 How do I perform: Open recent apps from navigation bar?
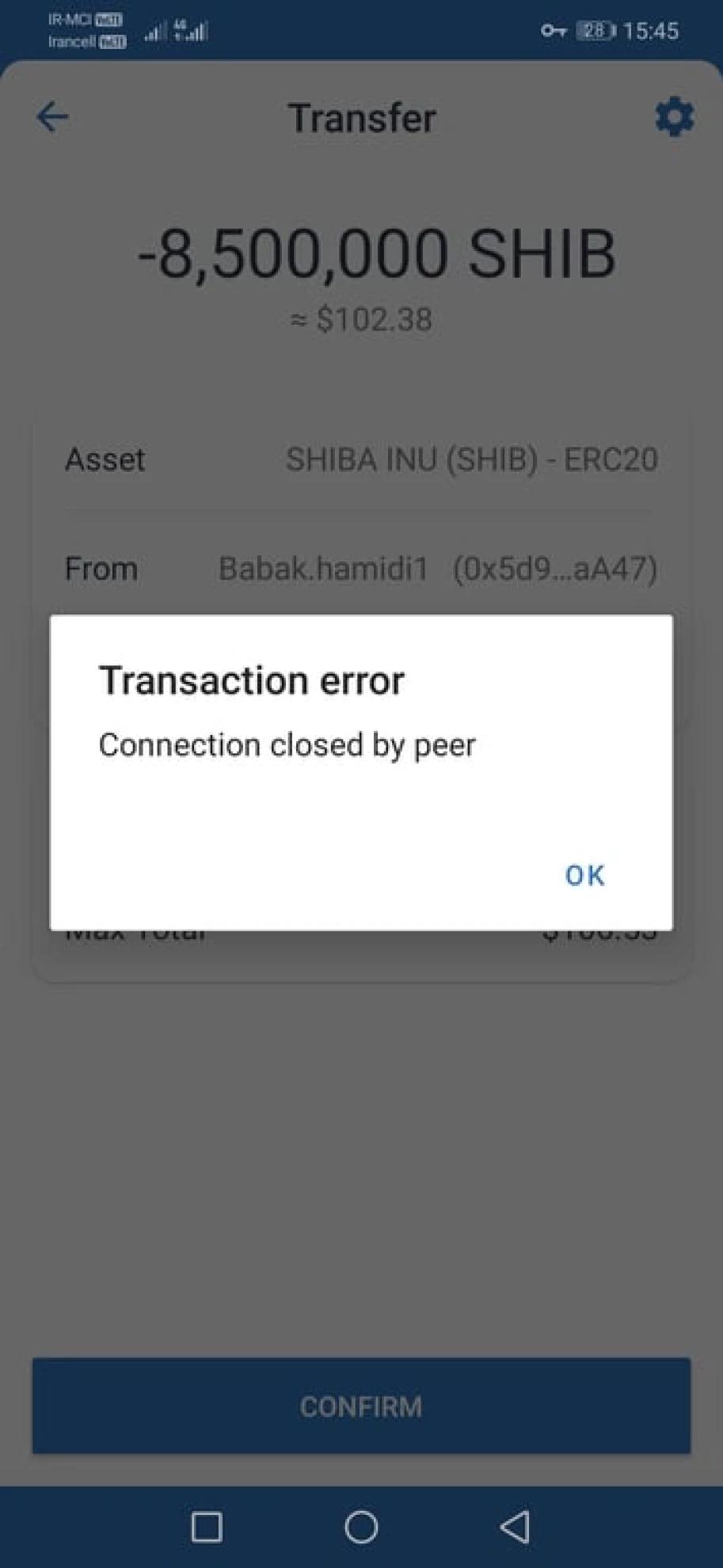click(x=207, y=1526)
